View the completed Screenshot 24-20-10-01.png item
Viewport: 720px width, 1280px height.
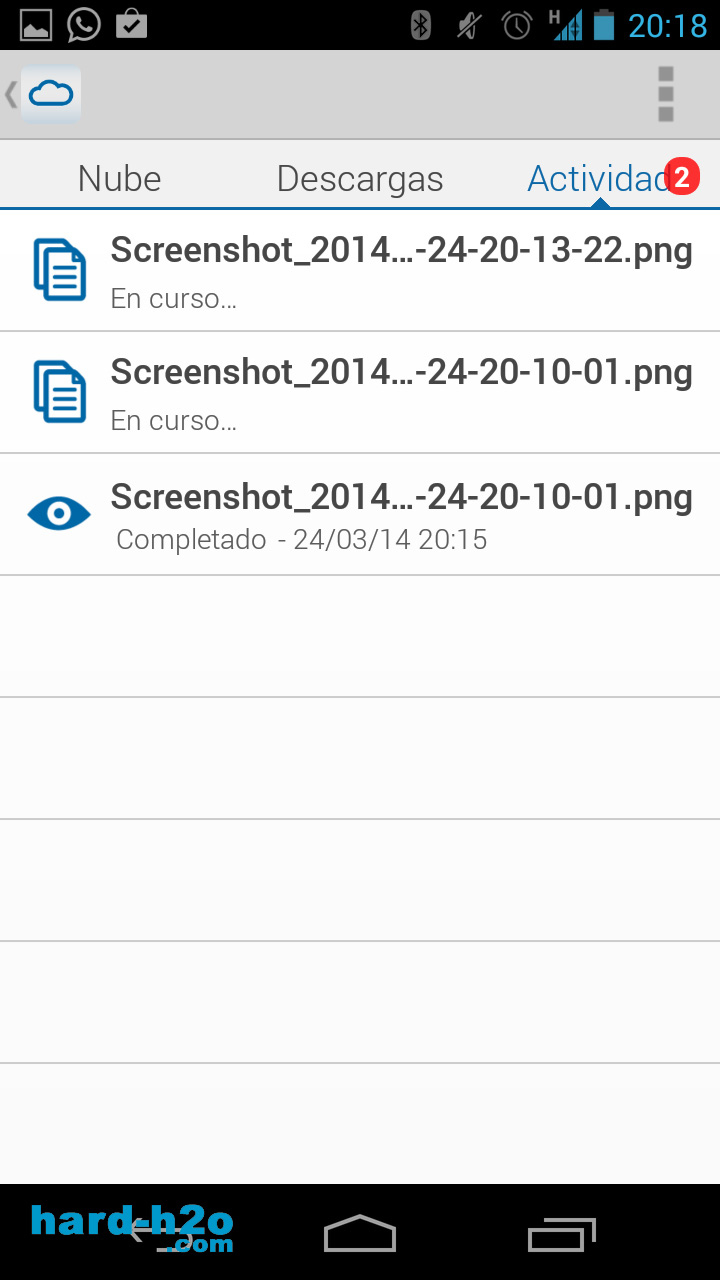point(360,514)
